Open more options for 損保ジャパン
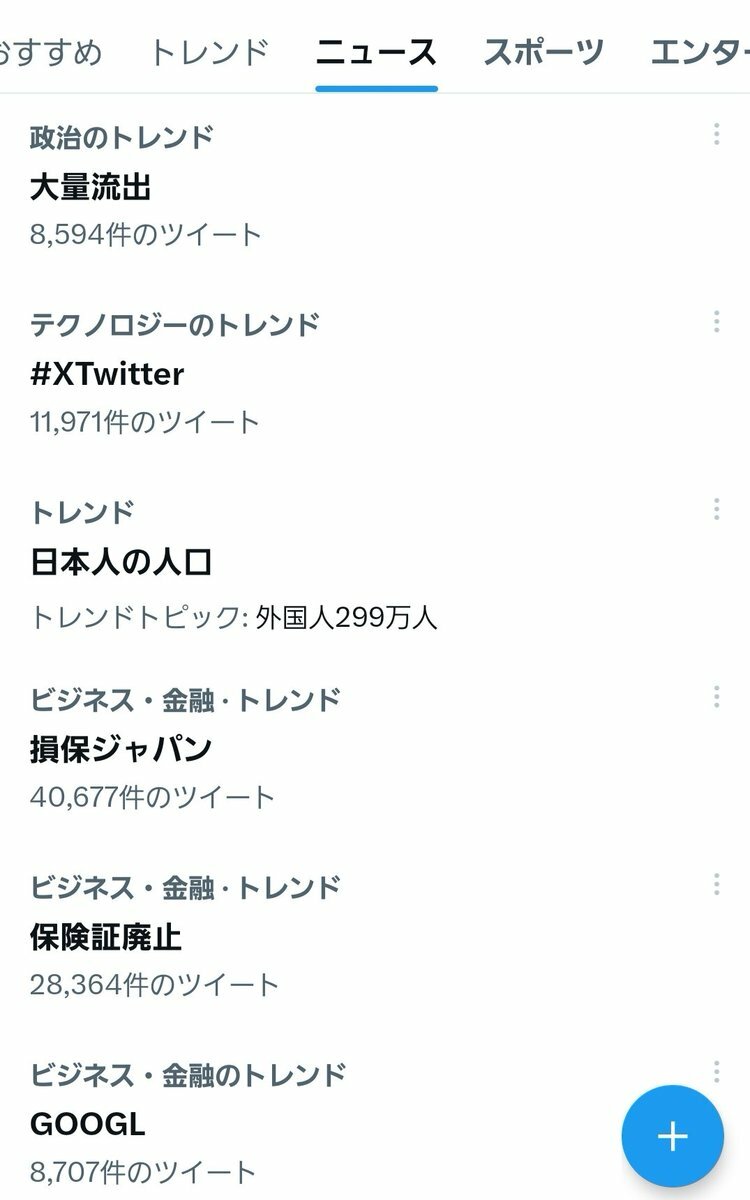This screenshot has height=1200, width=750. [716, 697]
